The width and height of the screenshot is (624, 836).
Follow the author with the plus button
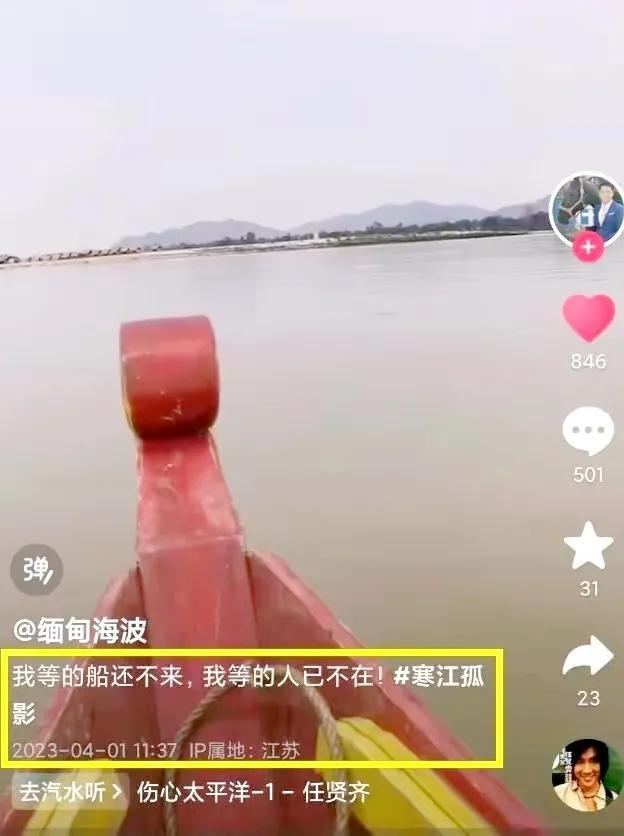(588, 247)
